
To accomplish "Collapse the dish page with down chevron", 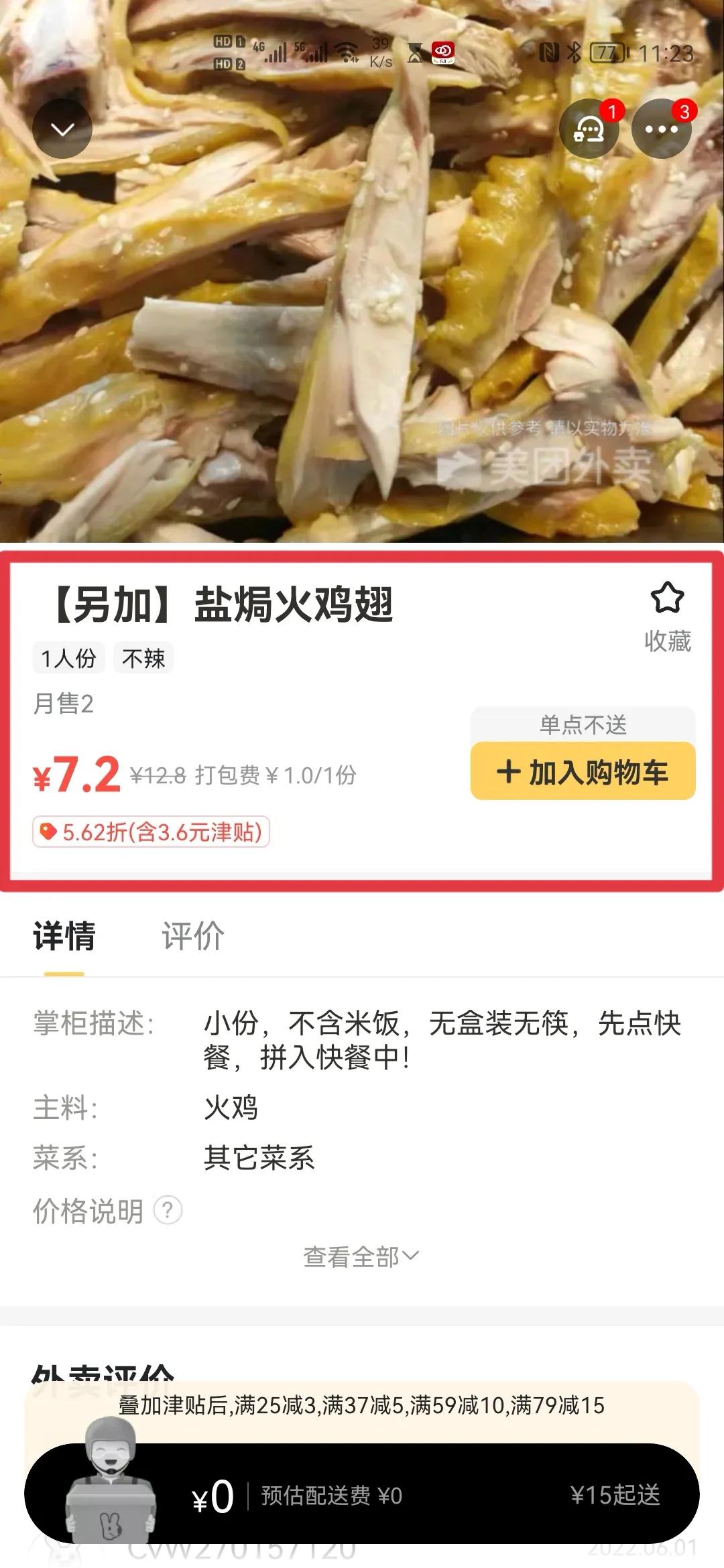I will (62, 129).
